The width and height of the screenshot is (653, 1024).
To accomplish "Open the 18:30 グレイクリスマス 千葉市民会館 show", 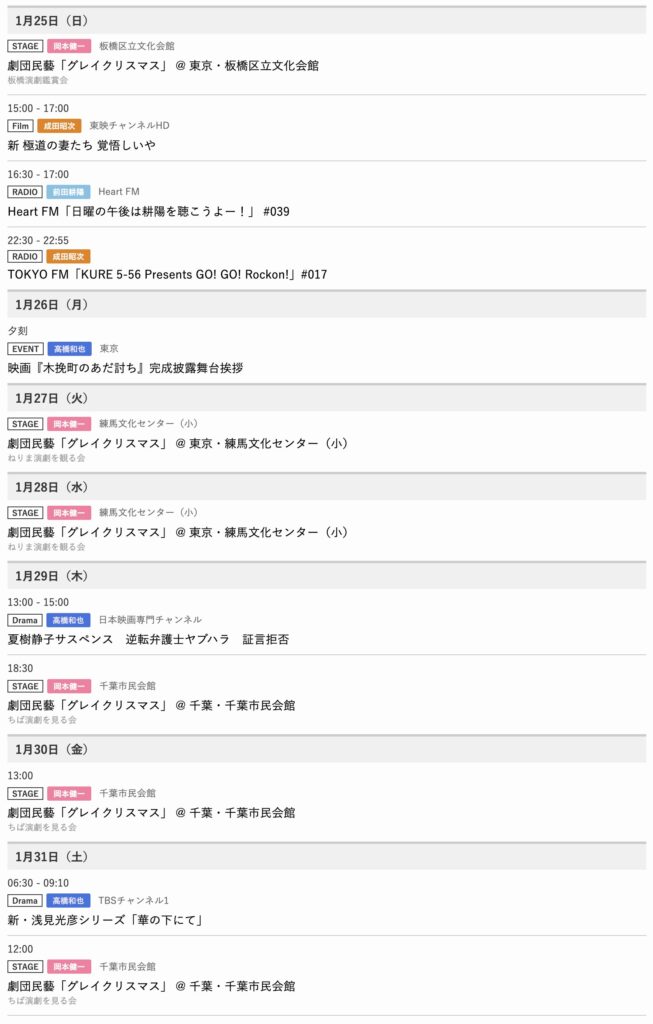I will coord(151,705).
